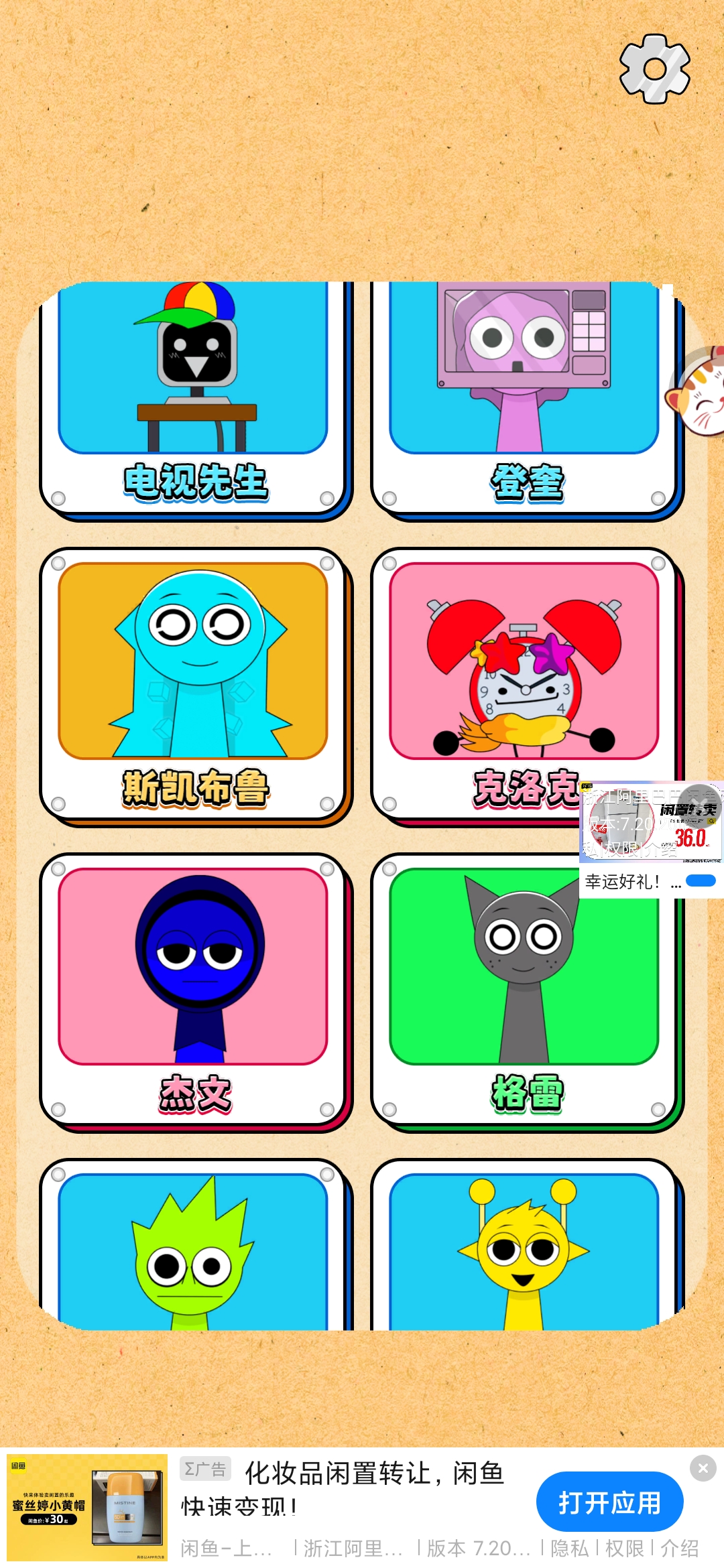Dismiss the bottom banner ad

pos(703,1468)
